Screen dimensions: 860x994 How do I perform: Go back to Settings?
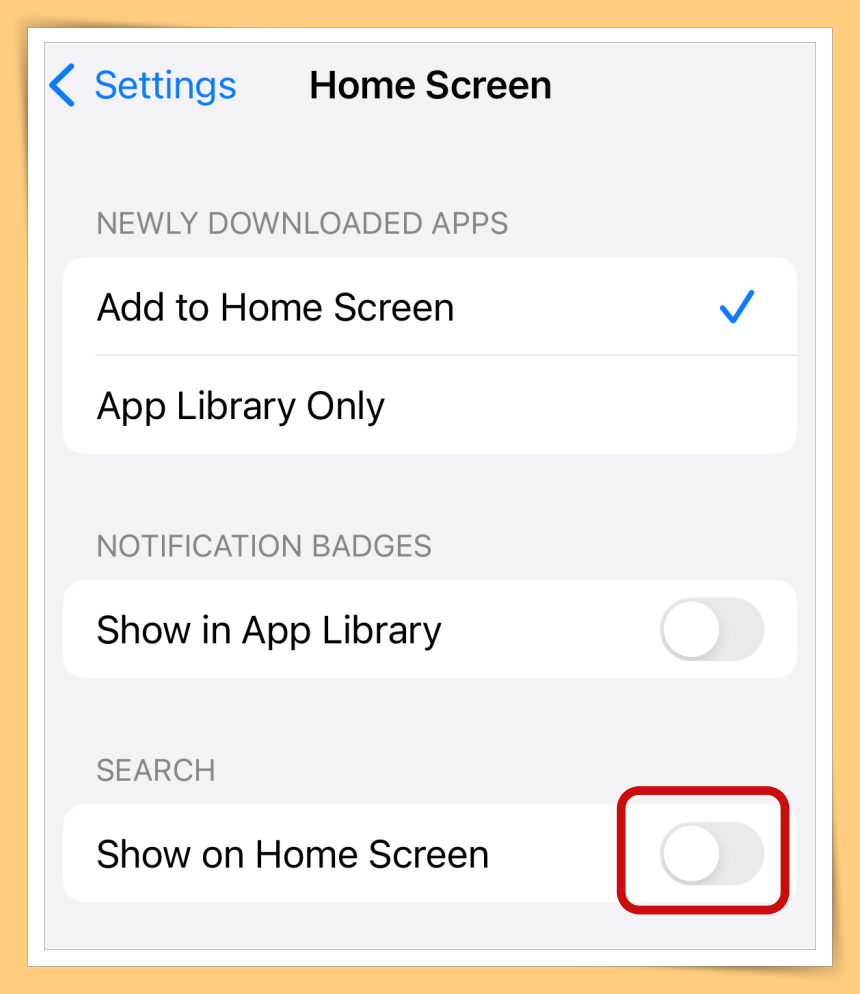(143, 86)
